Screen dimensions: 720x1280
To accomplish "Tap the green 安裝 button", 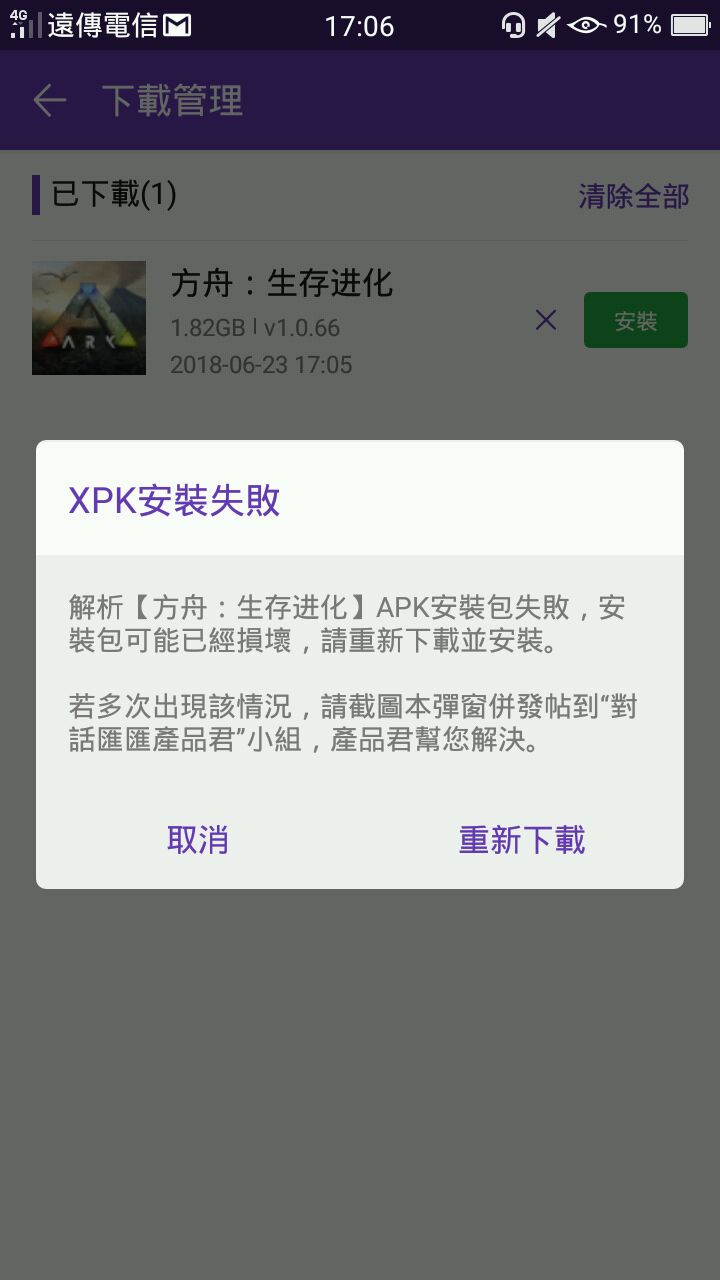I will (x=635, y=320).
